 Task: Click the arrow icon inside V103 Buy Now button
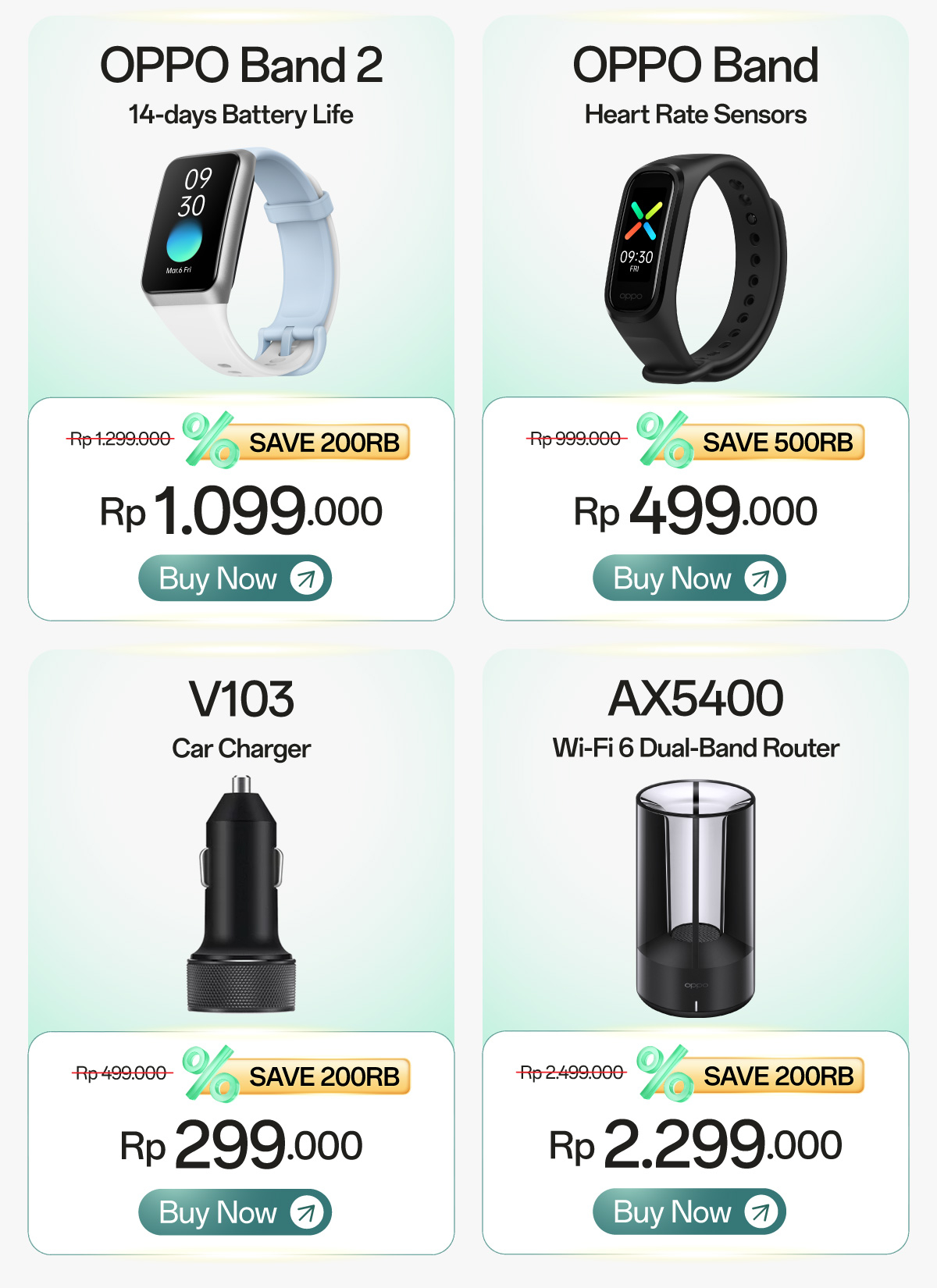[306, 1212]
